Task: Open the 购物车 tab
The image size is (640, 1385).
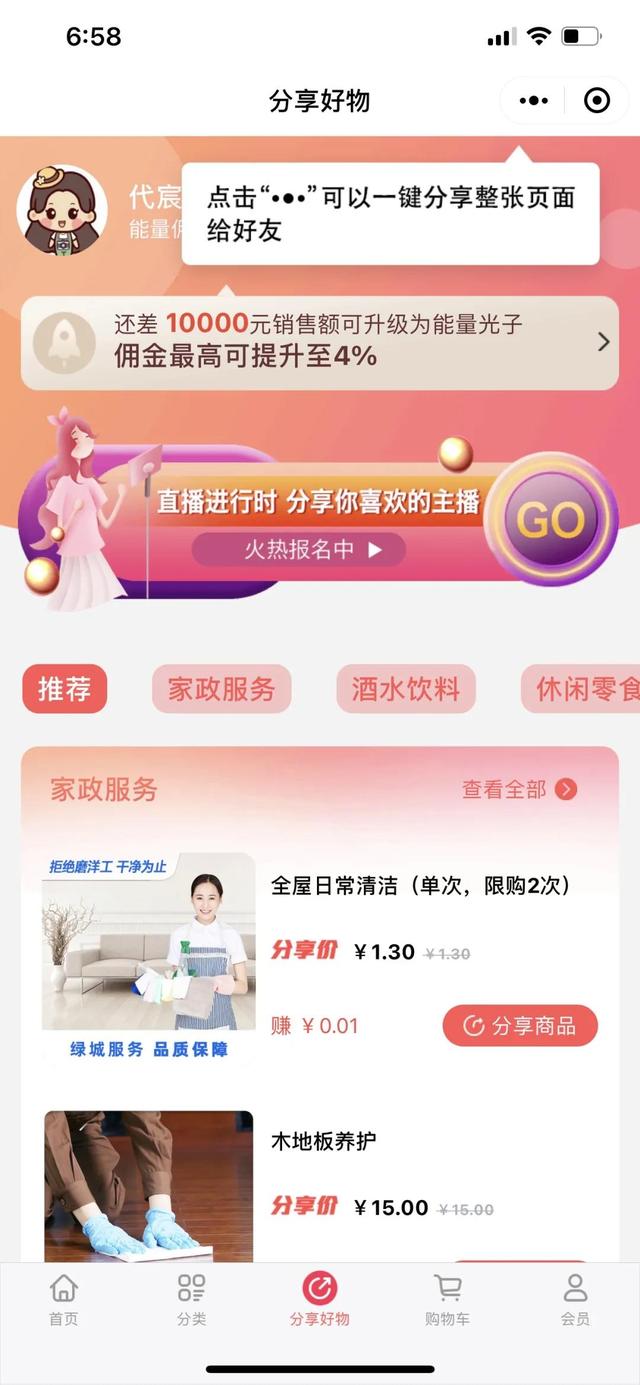Action: coord(447,1300)
